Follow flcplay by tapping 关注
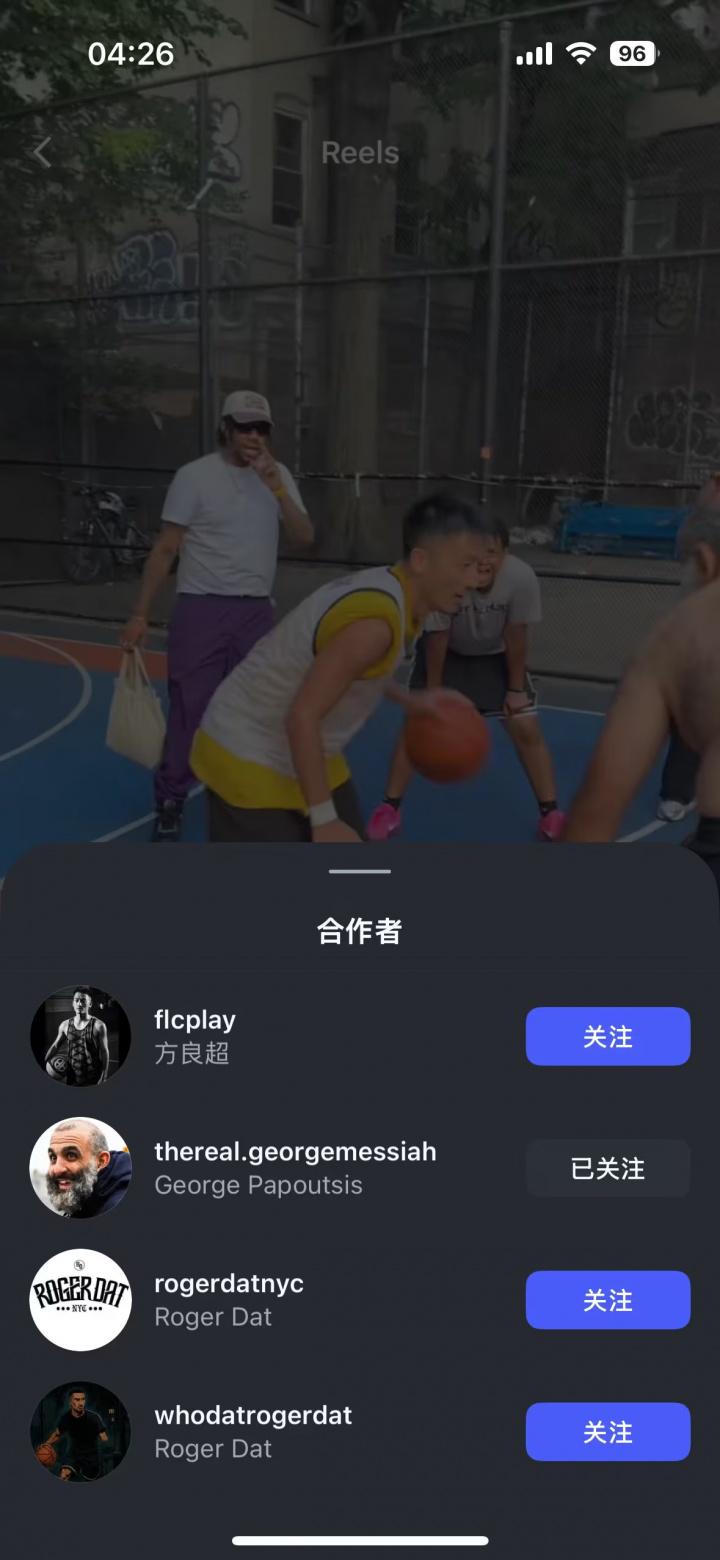 (607, 1036)
